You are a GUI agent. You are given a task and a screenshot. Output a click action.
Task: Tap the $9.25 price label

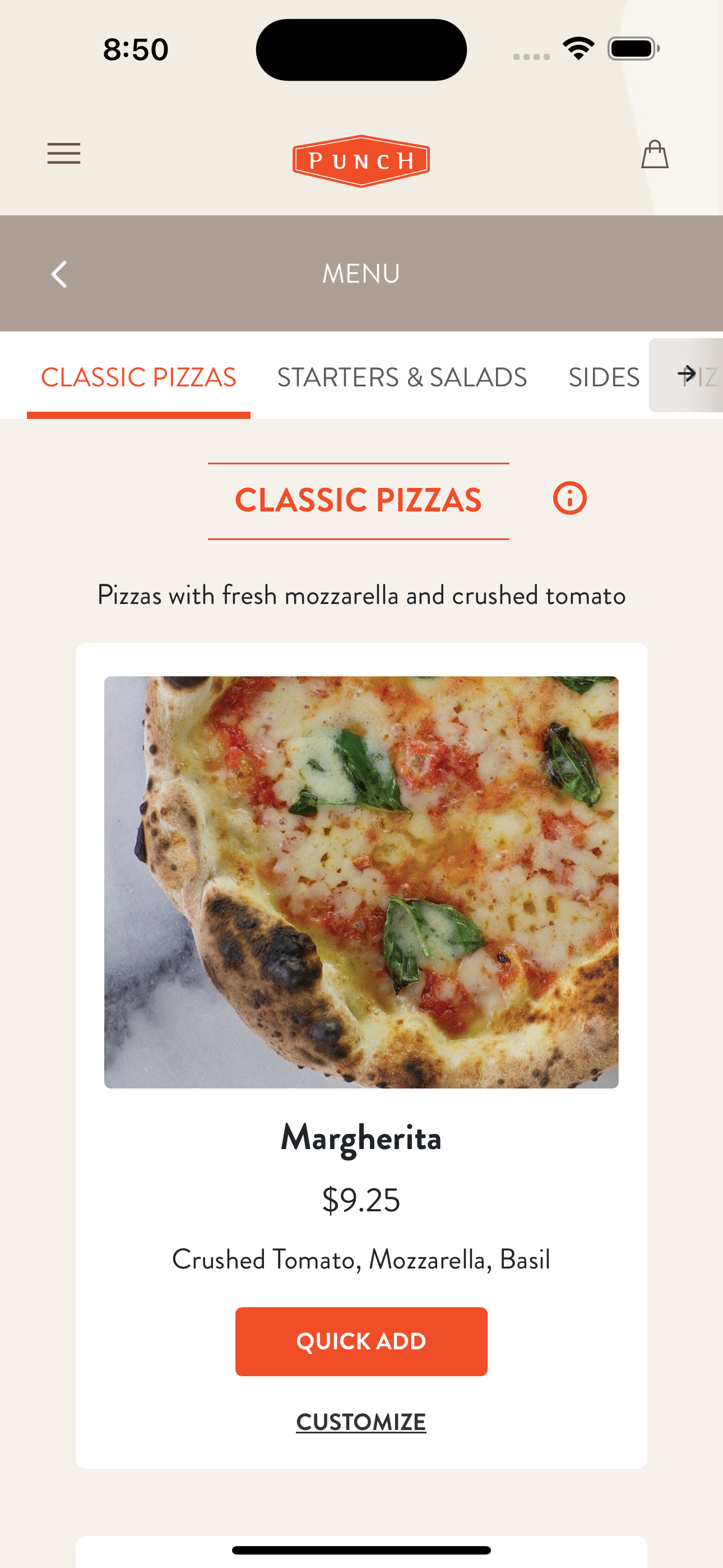click(361, 1200)
